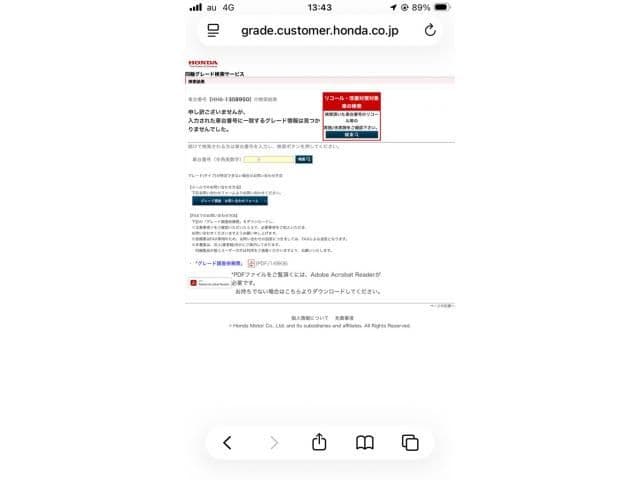The height and width of the screenshot is (480, 640).
Task: Reload the Honda grade search page
Action: (430, 30)
